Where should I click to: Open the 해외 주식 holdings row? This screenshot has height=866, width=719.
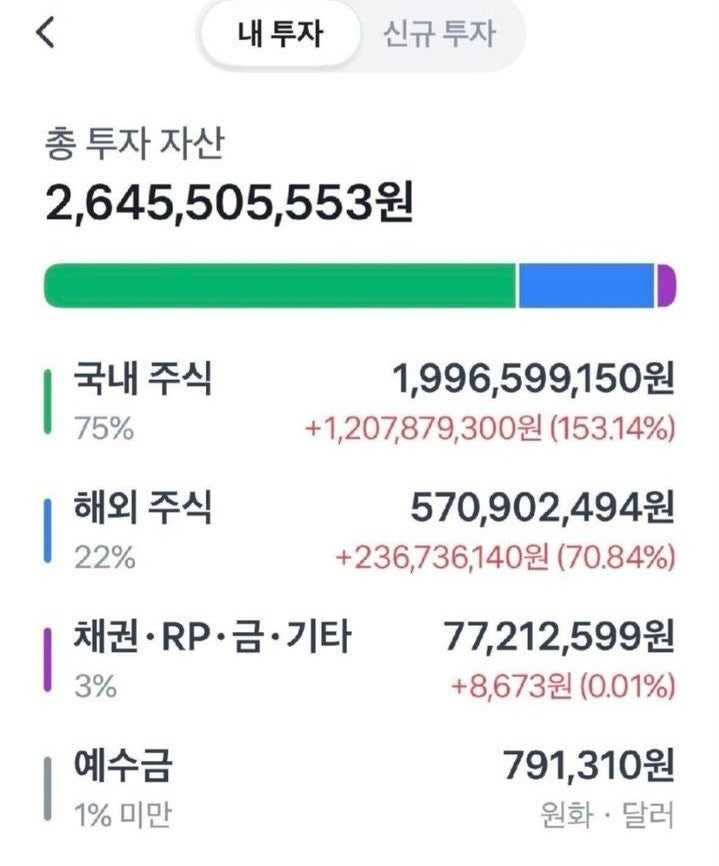(360, 531)
